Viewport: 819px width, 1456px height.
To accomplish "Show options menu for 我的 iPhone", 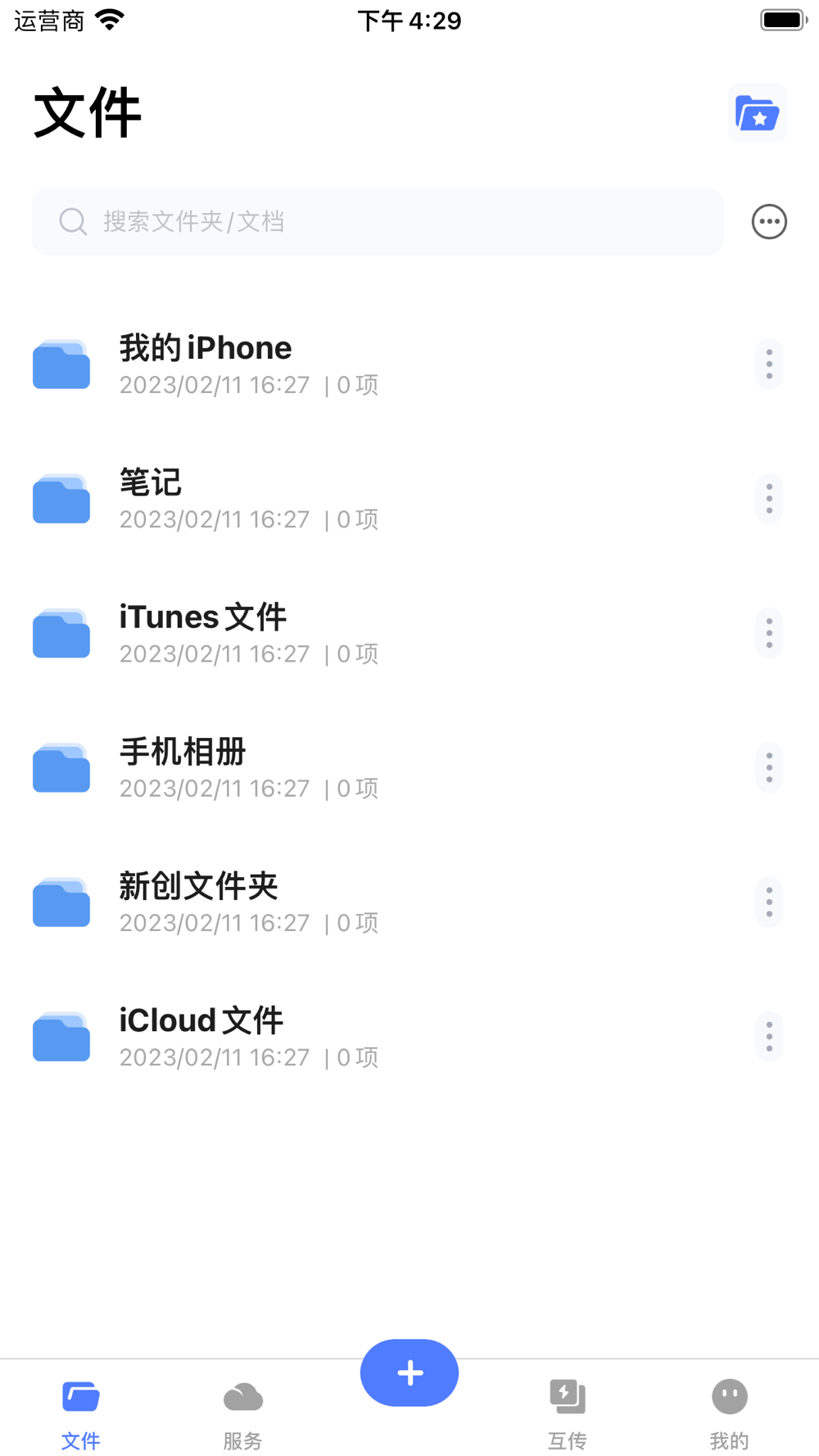I will pyautogui.click(x=769, y=364).
